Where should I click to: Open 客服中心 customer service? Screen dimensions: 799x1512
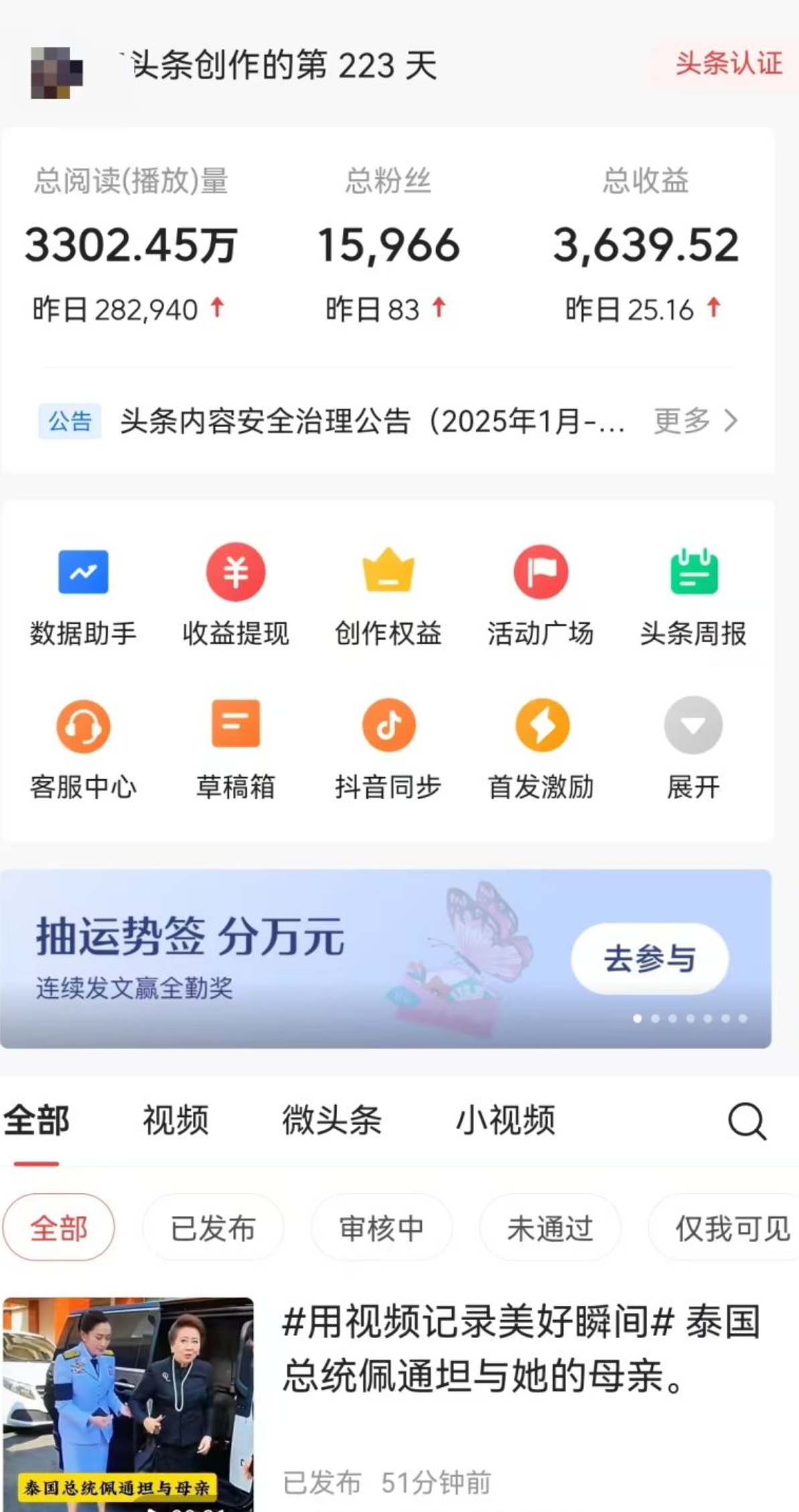[x=83, y=750]
